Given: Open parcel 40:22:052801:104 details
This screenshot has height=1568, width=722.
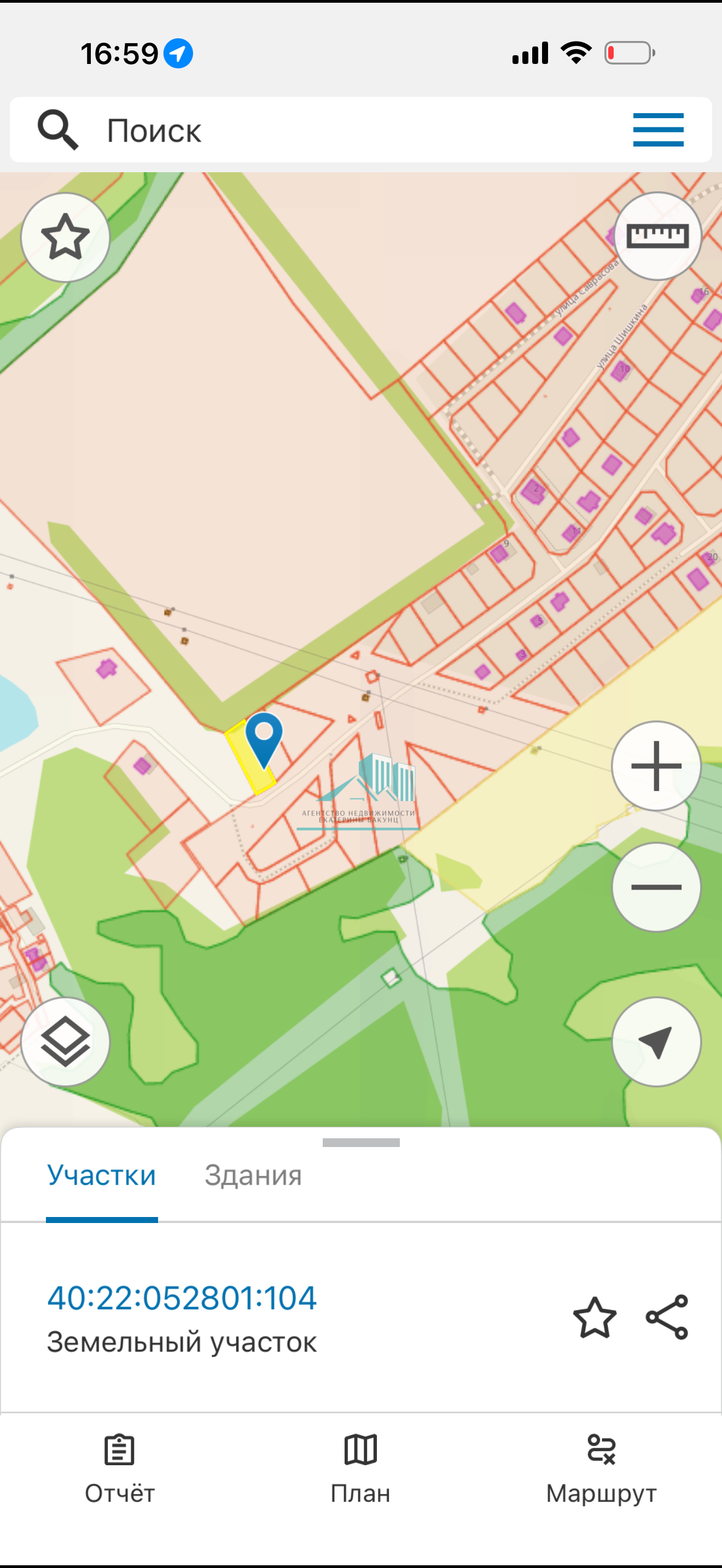Looking at the screenshot, I should (182, 1297).
